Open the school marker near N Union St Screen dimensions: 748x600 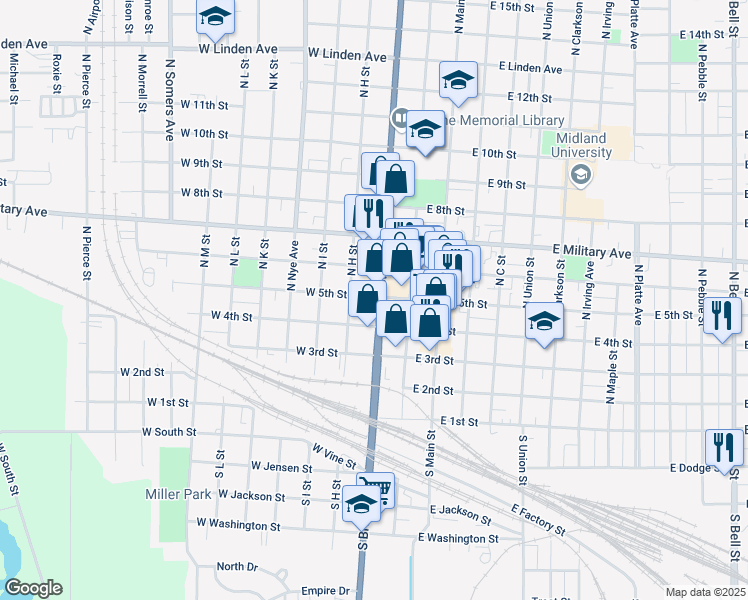(544, 321)
